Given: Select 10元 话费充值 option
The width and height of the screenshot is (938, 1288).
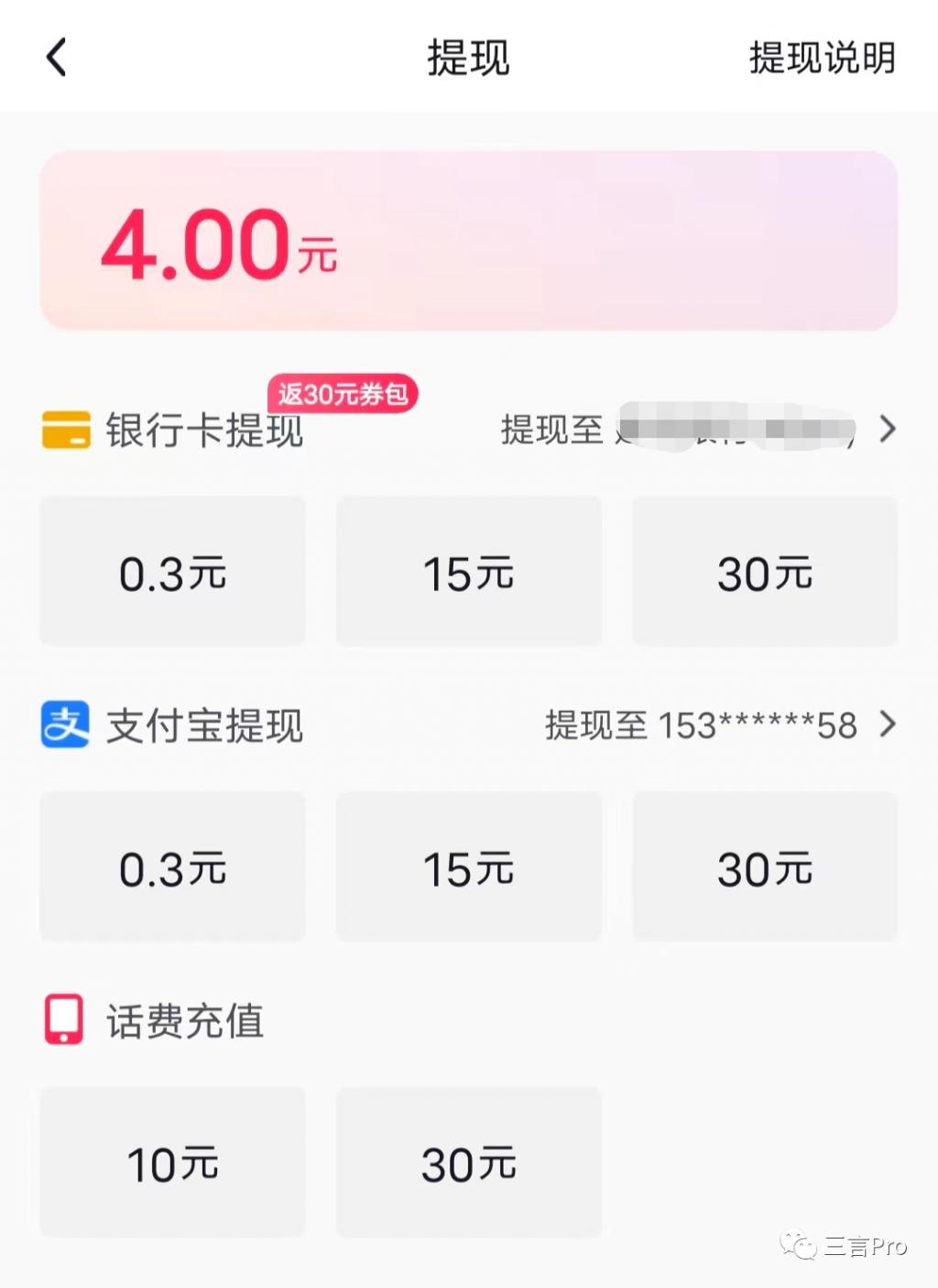Looking at the screenshot, I should (172, 1162).
